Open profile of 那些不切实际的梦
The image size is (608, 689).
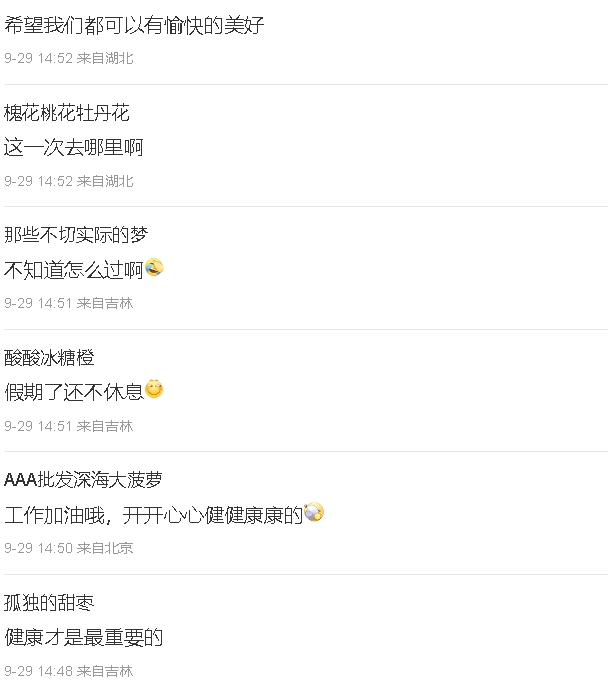point(76,235)
